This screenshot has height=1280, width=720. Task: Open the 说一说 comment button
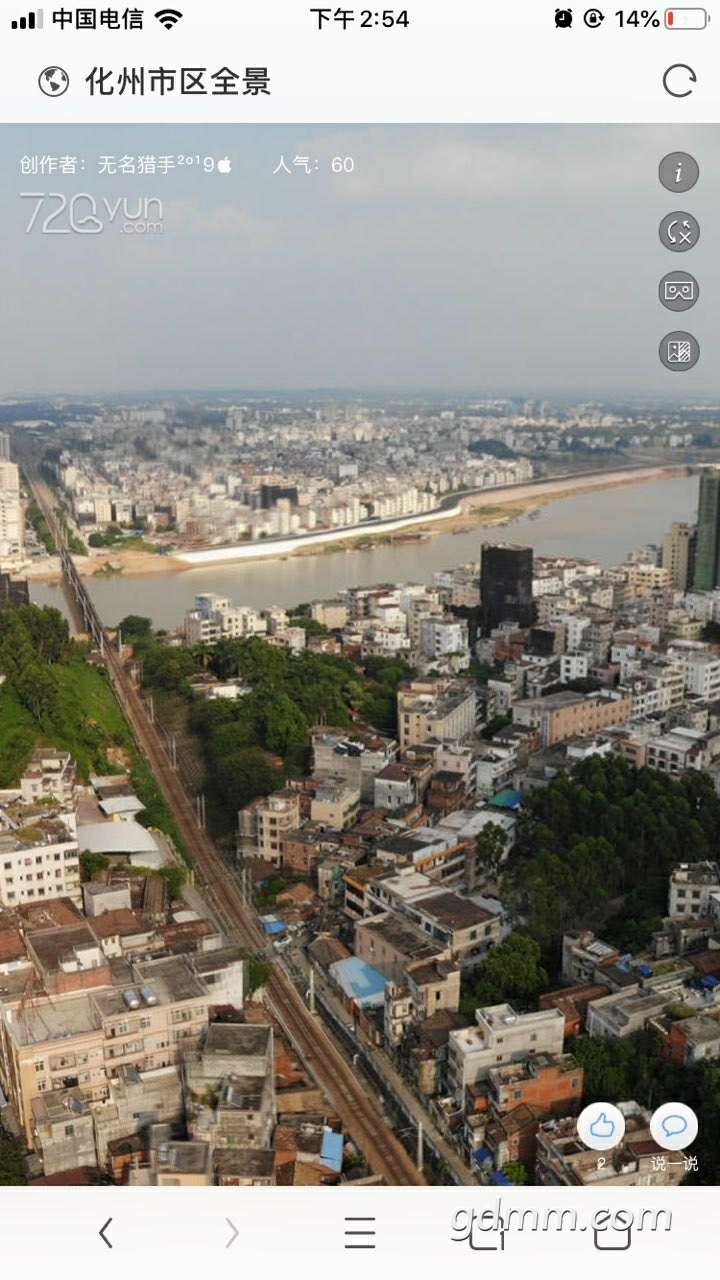click(x=674, y=1127)
